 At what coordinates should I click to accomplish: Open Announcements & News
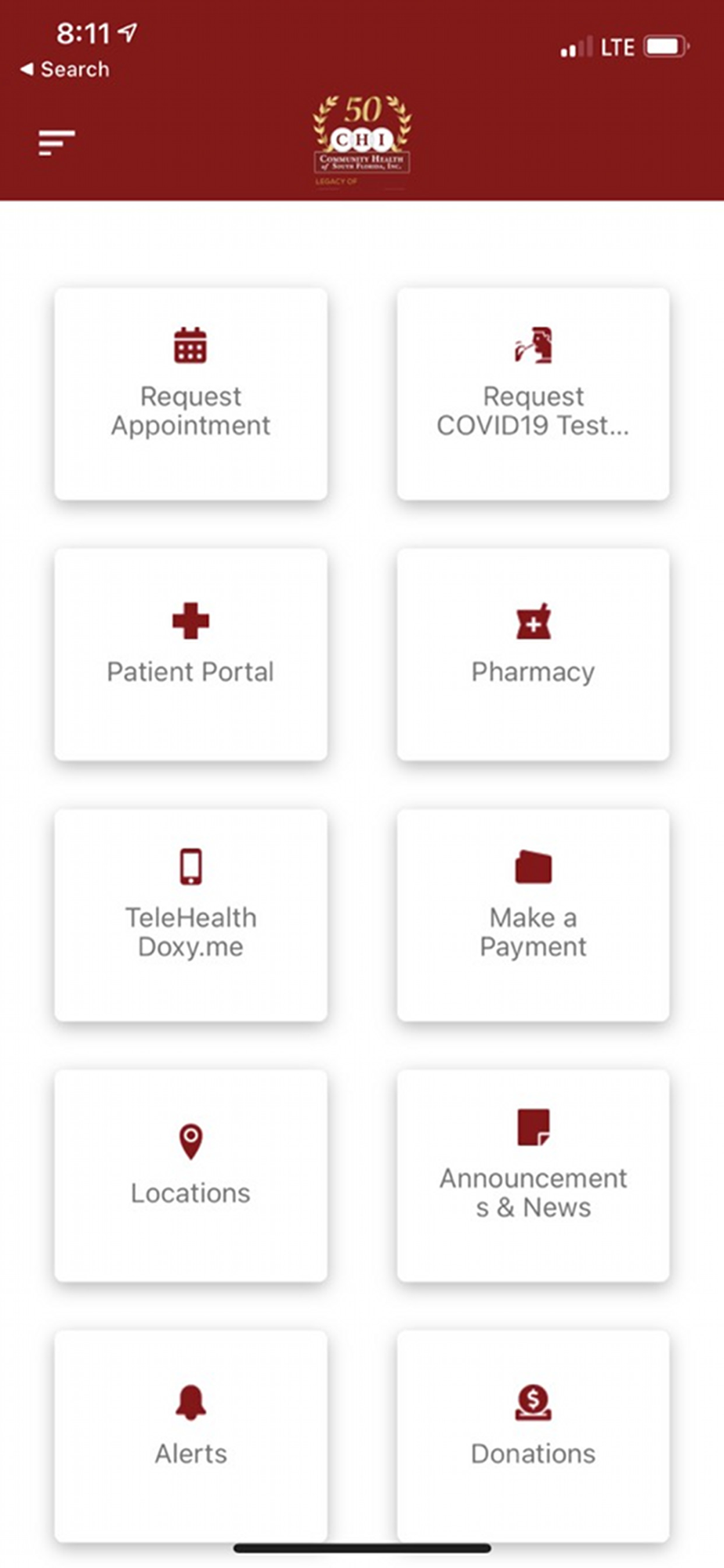(533, 1175)
